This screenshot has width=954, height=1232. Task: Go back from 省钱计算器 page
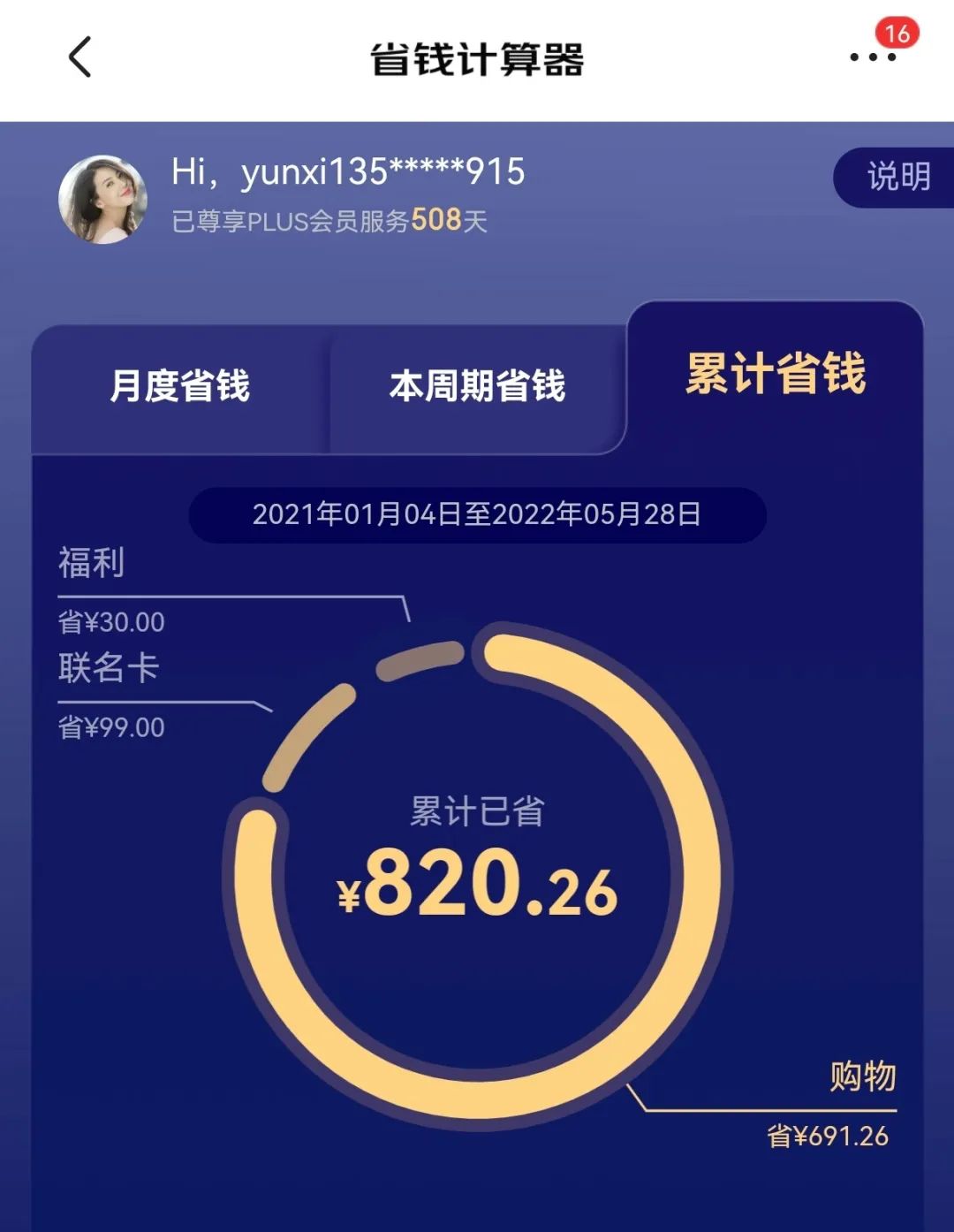(79, 57)
